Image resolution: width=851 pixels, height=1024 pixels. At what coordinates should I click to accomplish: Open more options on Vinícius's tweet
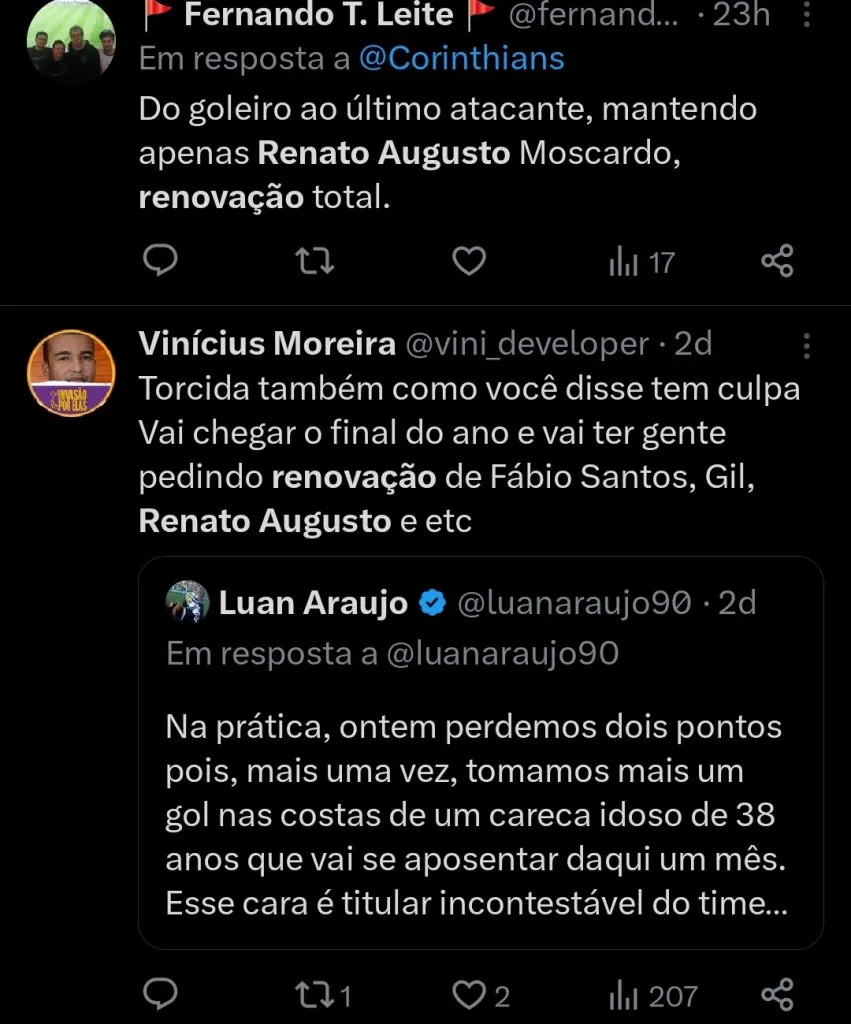pyautogui.click(x=808, y=344)
